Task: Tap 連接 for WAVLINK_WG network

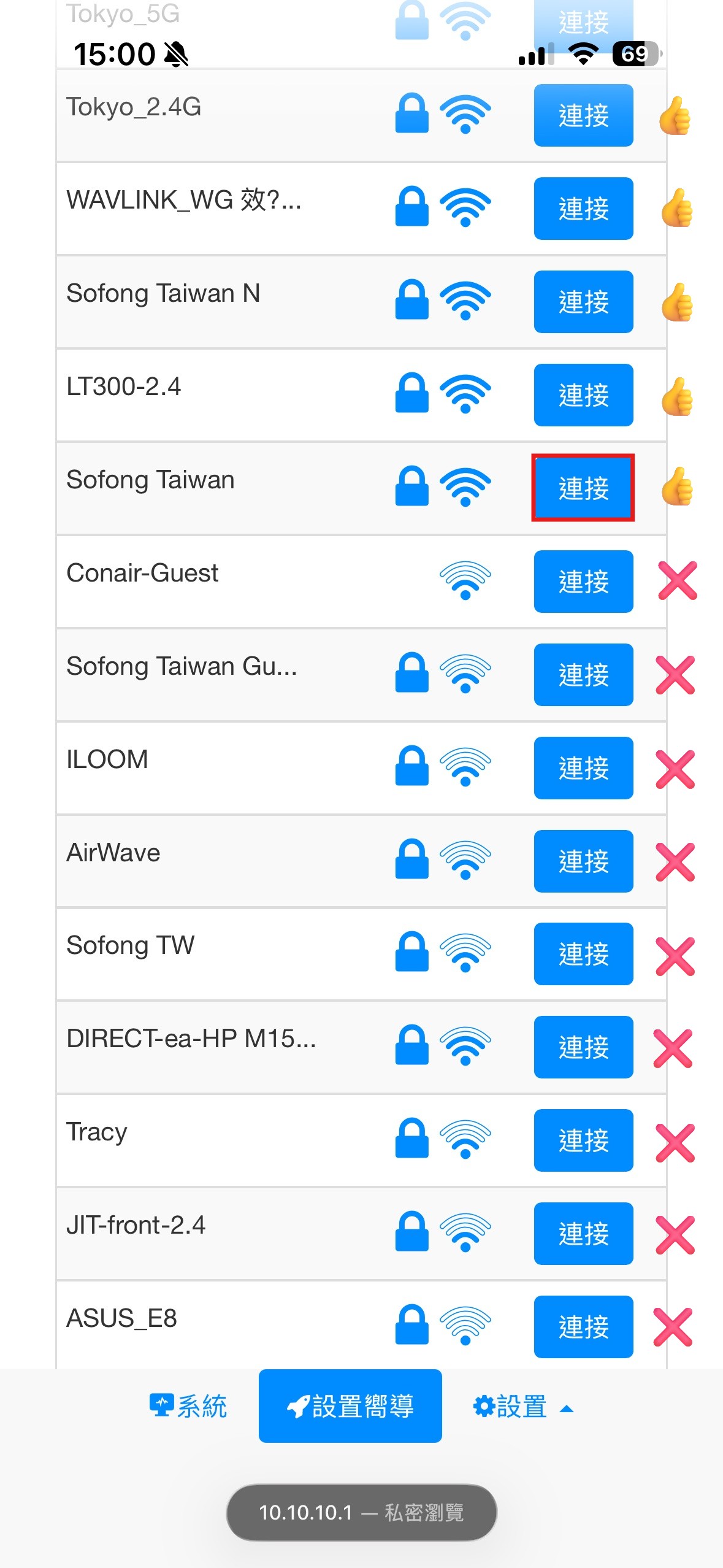Action: [583, 209]
